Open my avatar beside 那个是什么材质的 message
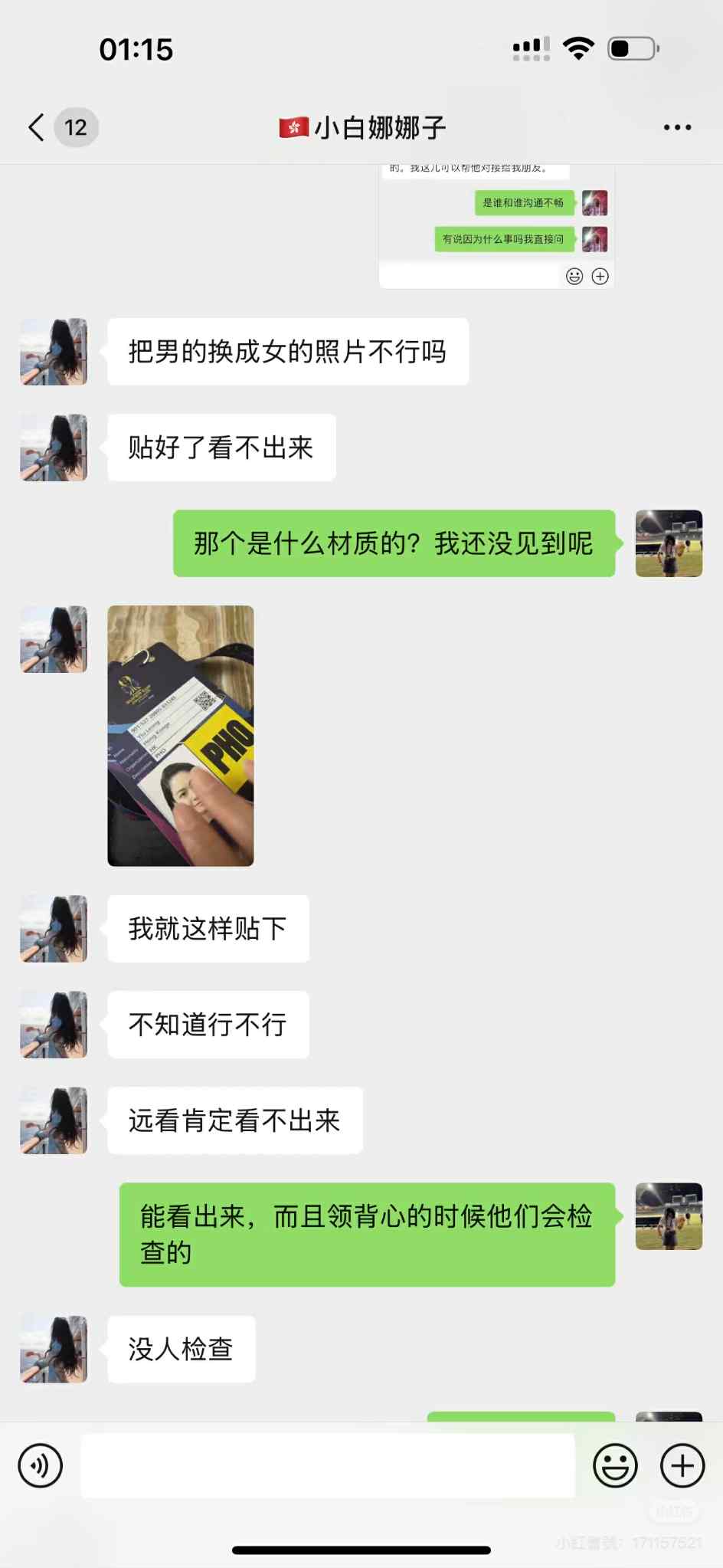Viewport: 723px width, 1568px height. pos(669,543)
